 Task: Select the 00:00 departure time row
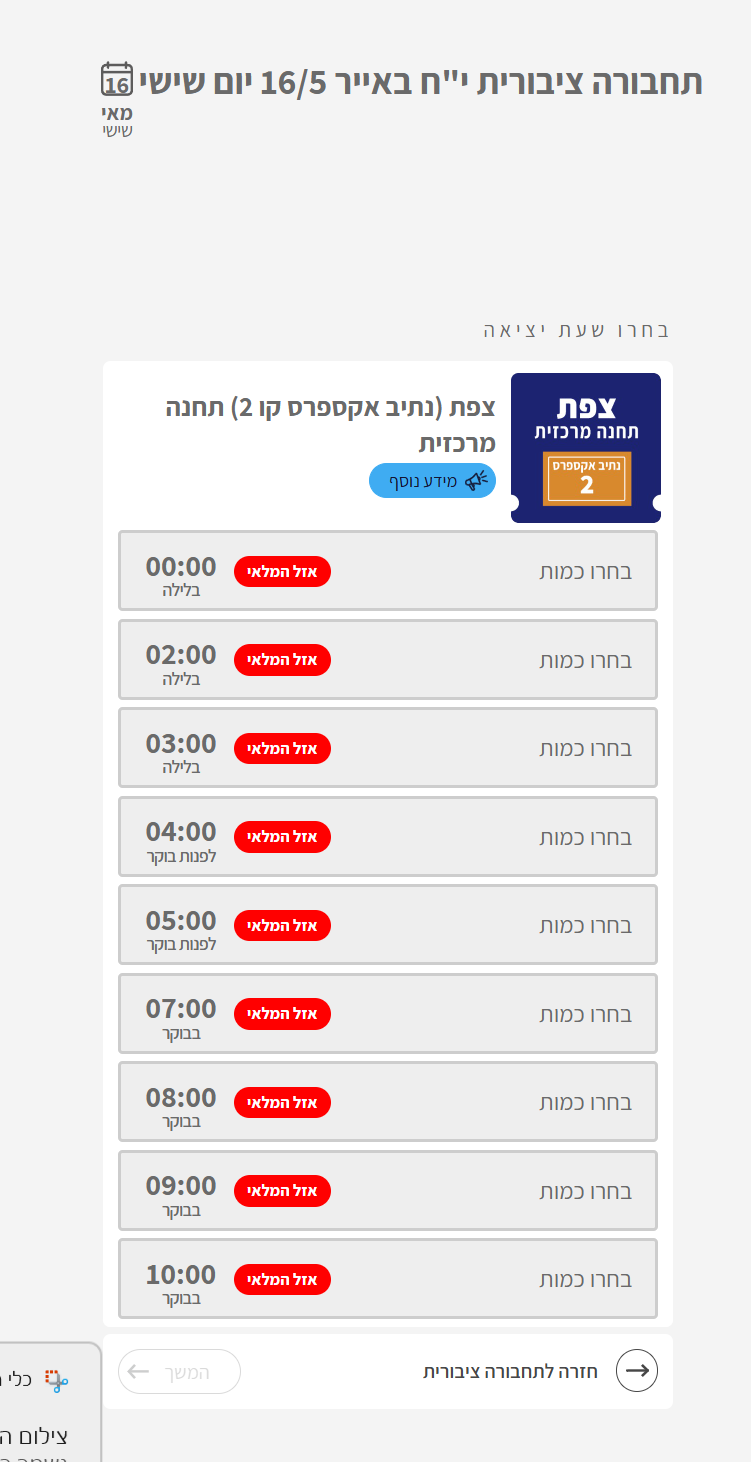(x=388, y=571)
